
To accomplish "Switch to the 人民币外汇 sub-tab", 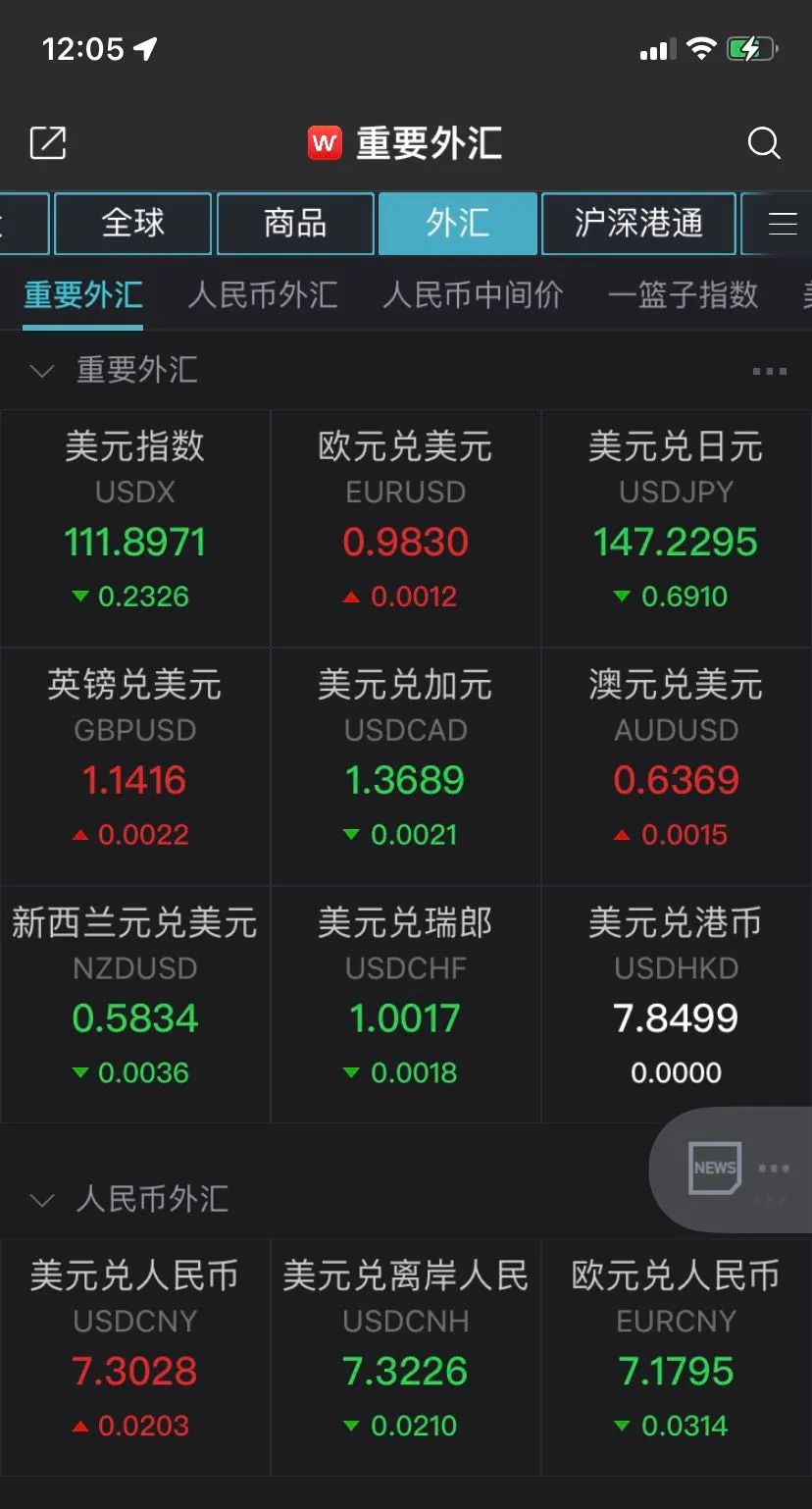I will coord(262,294).
